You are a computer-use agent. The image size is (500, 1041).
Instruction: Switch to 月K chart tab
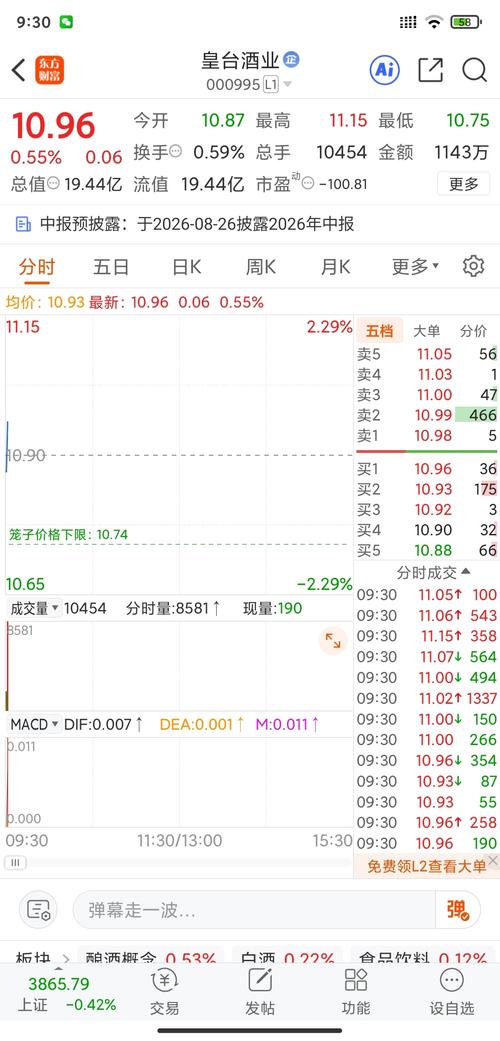pos(335,268)
